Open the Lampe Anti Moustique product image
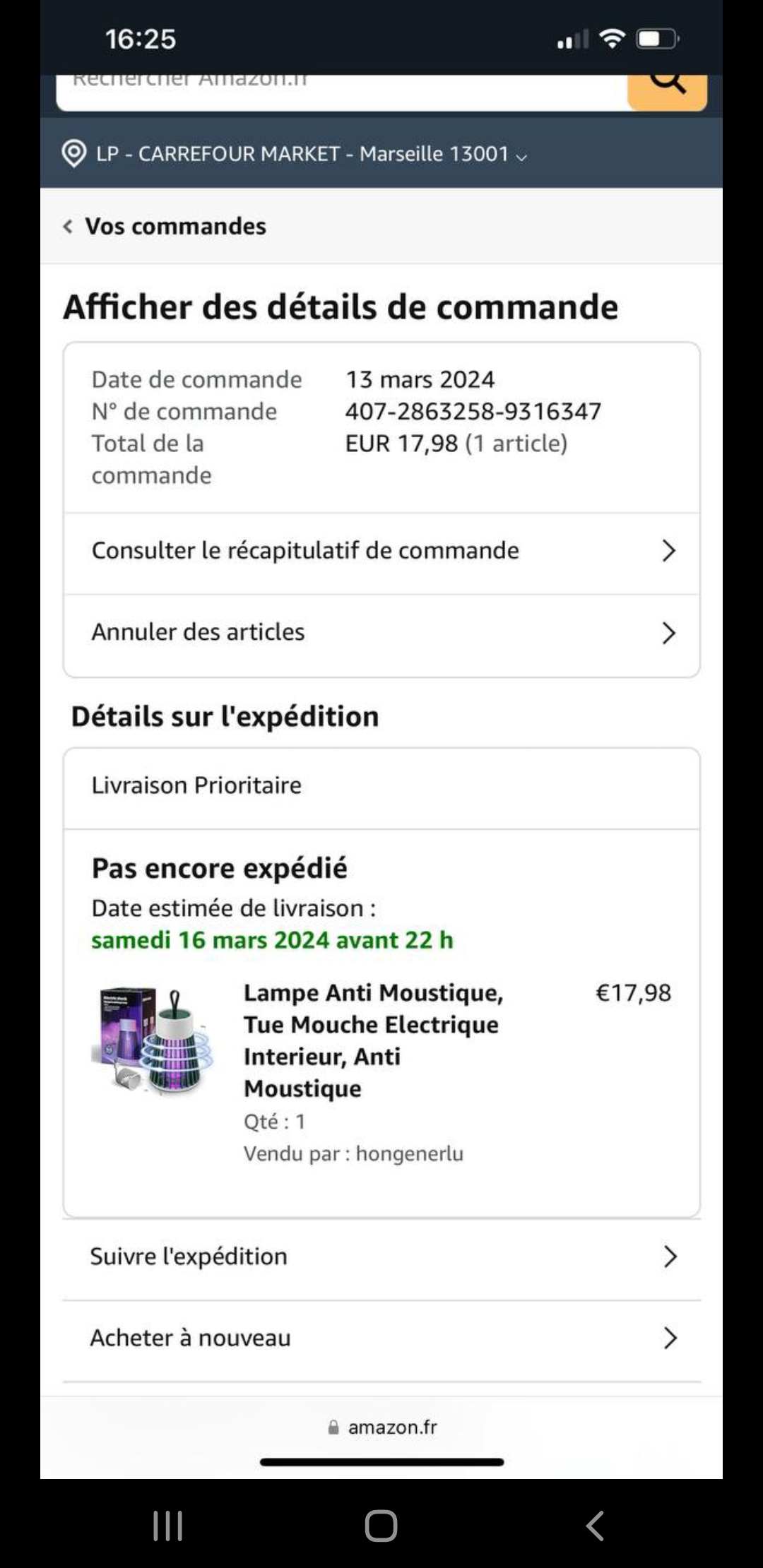The height and width of the screenshot is (1568, 763). tap(152, 1040)
